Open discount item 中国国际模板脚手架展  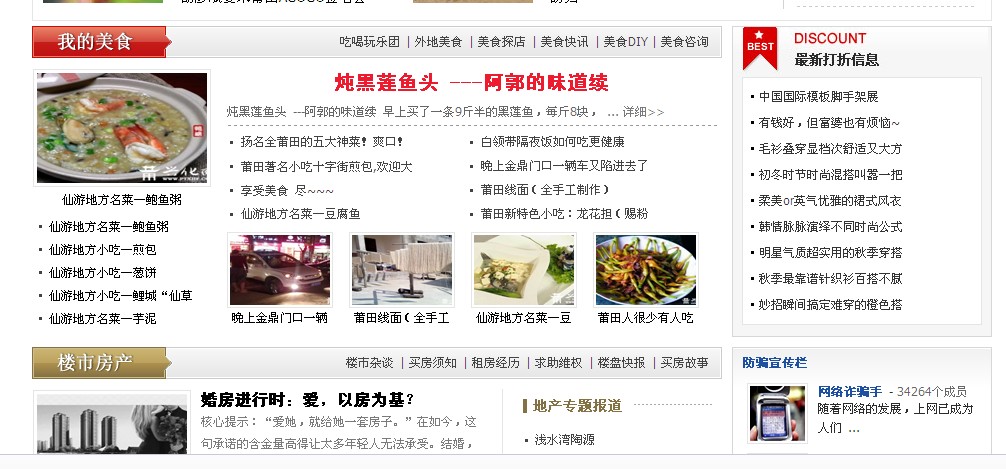point(818,97)
